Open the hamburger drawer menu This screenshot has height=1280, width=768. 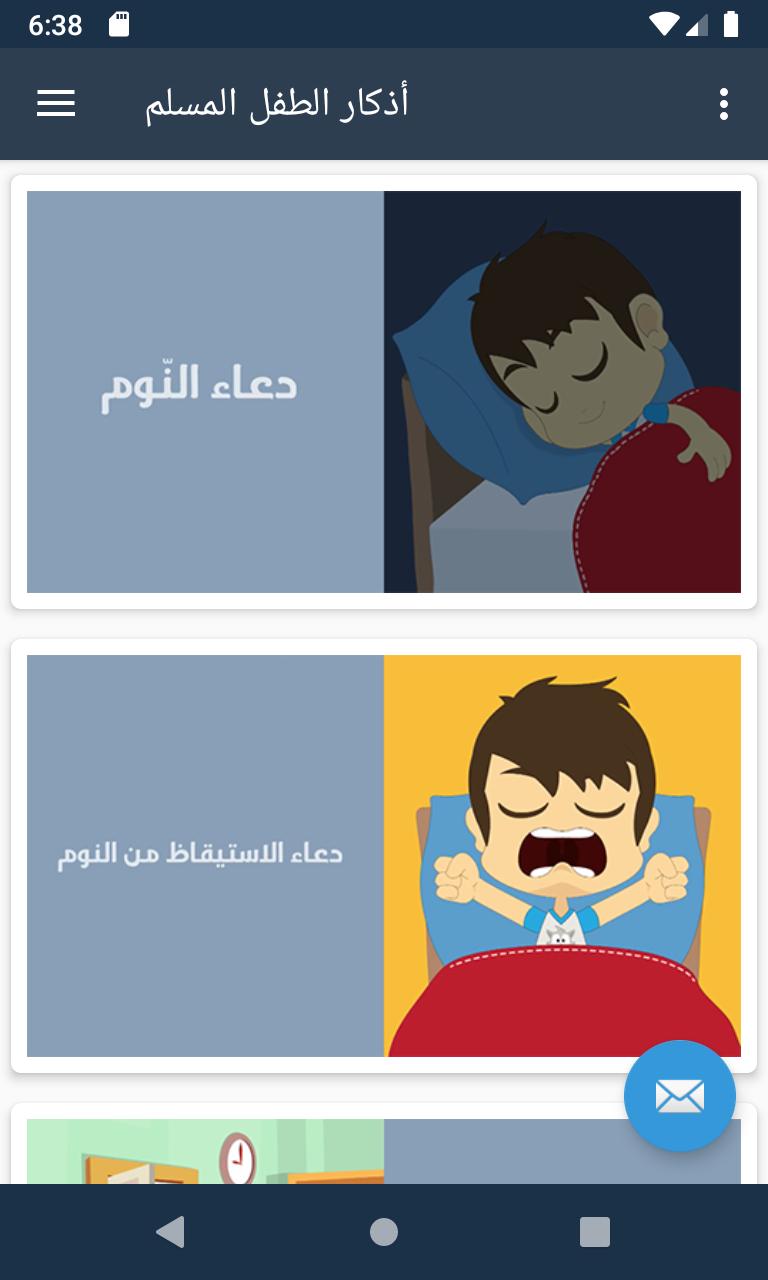(x=56, y=104)
